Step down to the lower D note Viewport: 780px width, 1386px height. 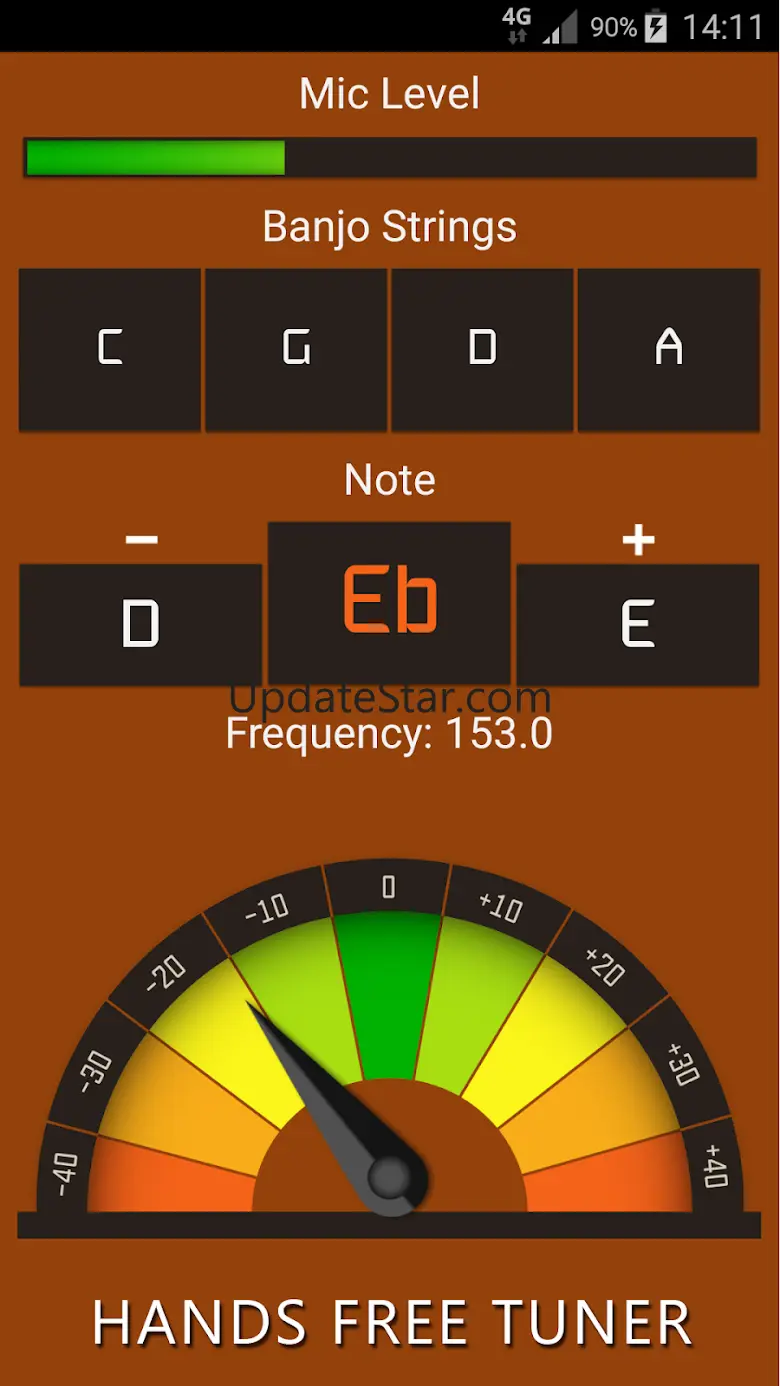point(141,625)
